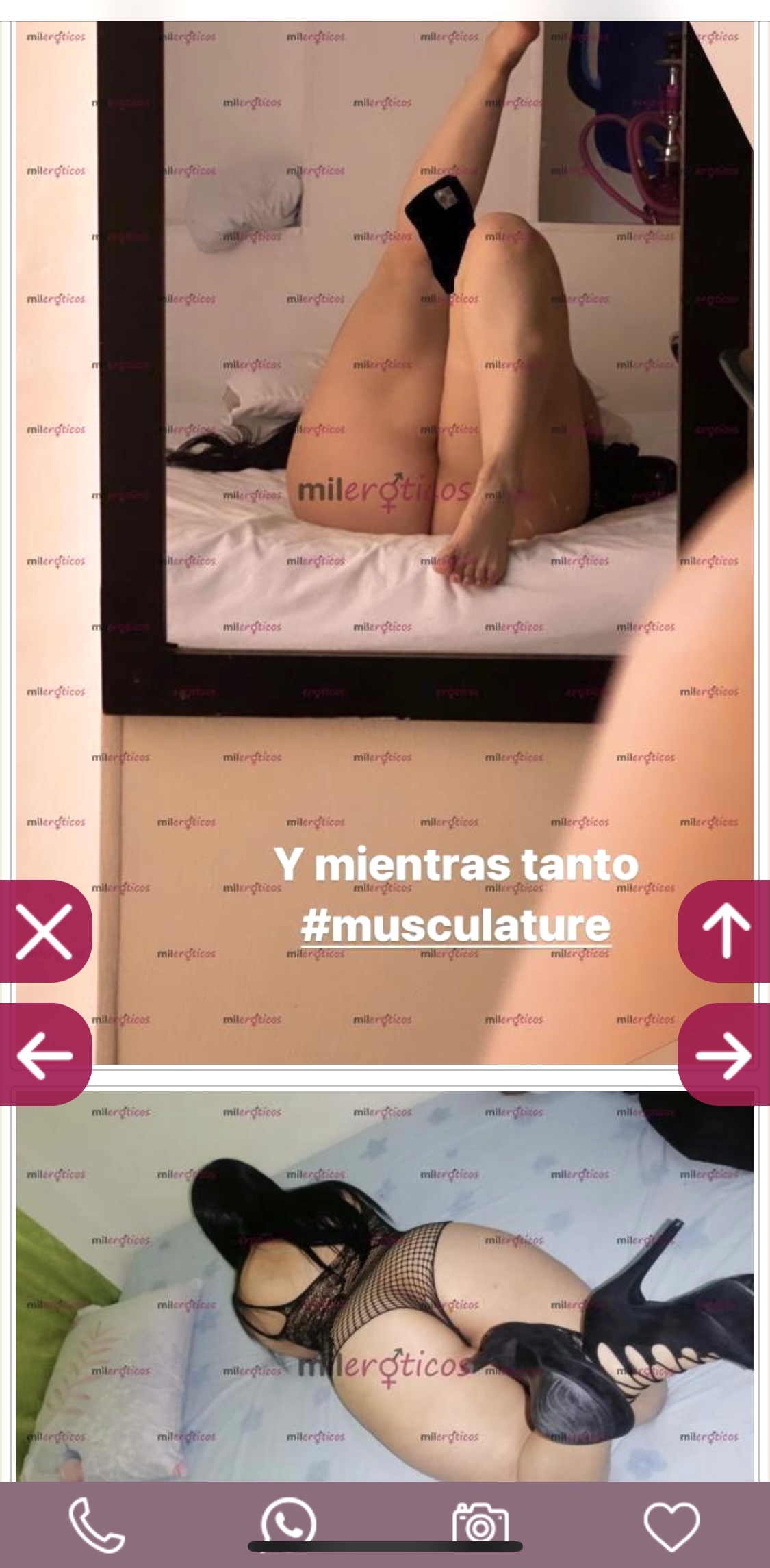Save this ad to favorites

point(672,1524)
